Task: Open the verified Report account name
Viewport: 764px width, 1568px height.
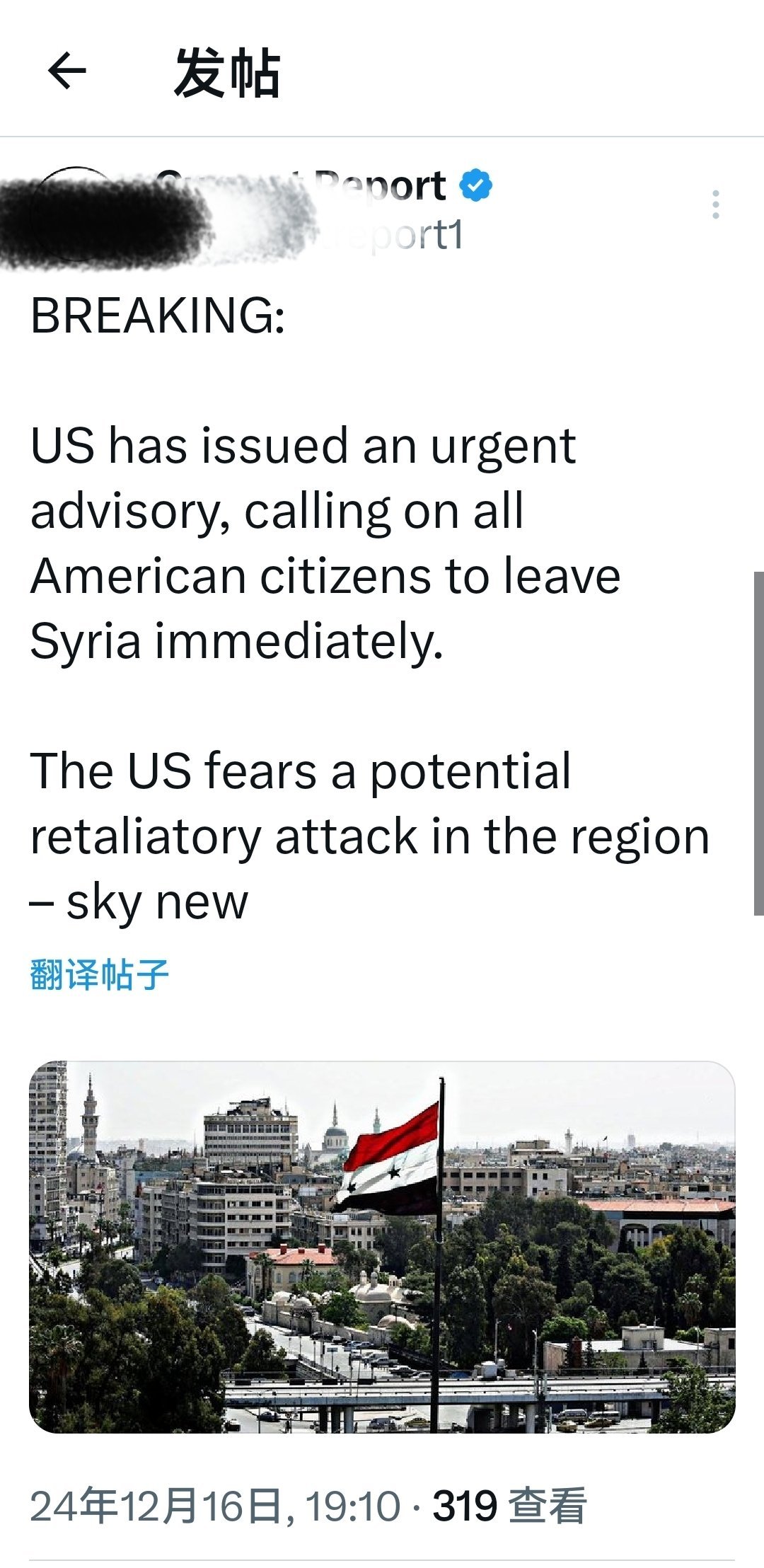Action: pos(382,186)
